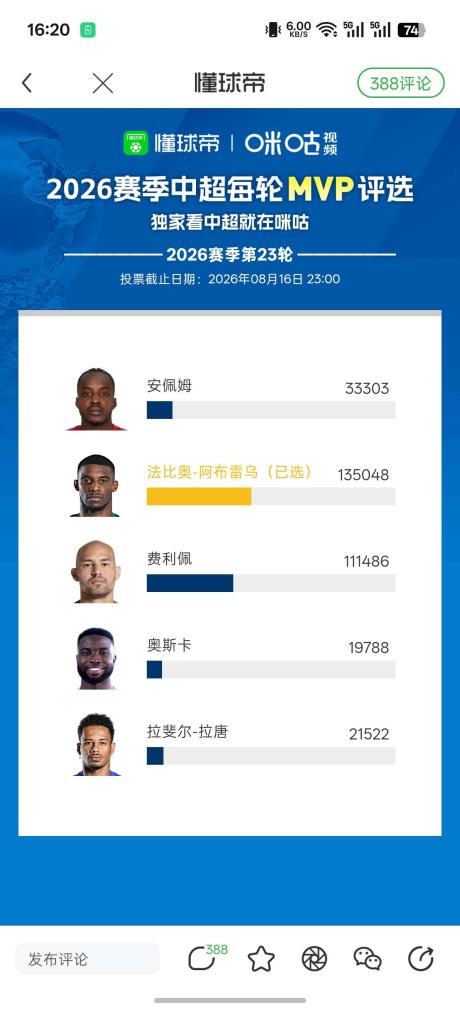Favorite this page with the star icon
The width and height of the screenshot is (460, 1012).
pyautogui.click(x=261, y=959)
